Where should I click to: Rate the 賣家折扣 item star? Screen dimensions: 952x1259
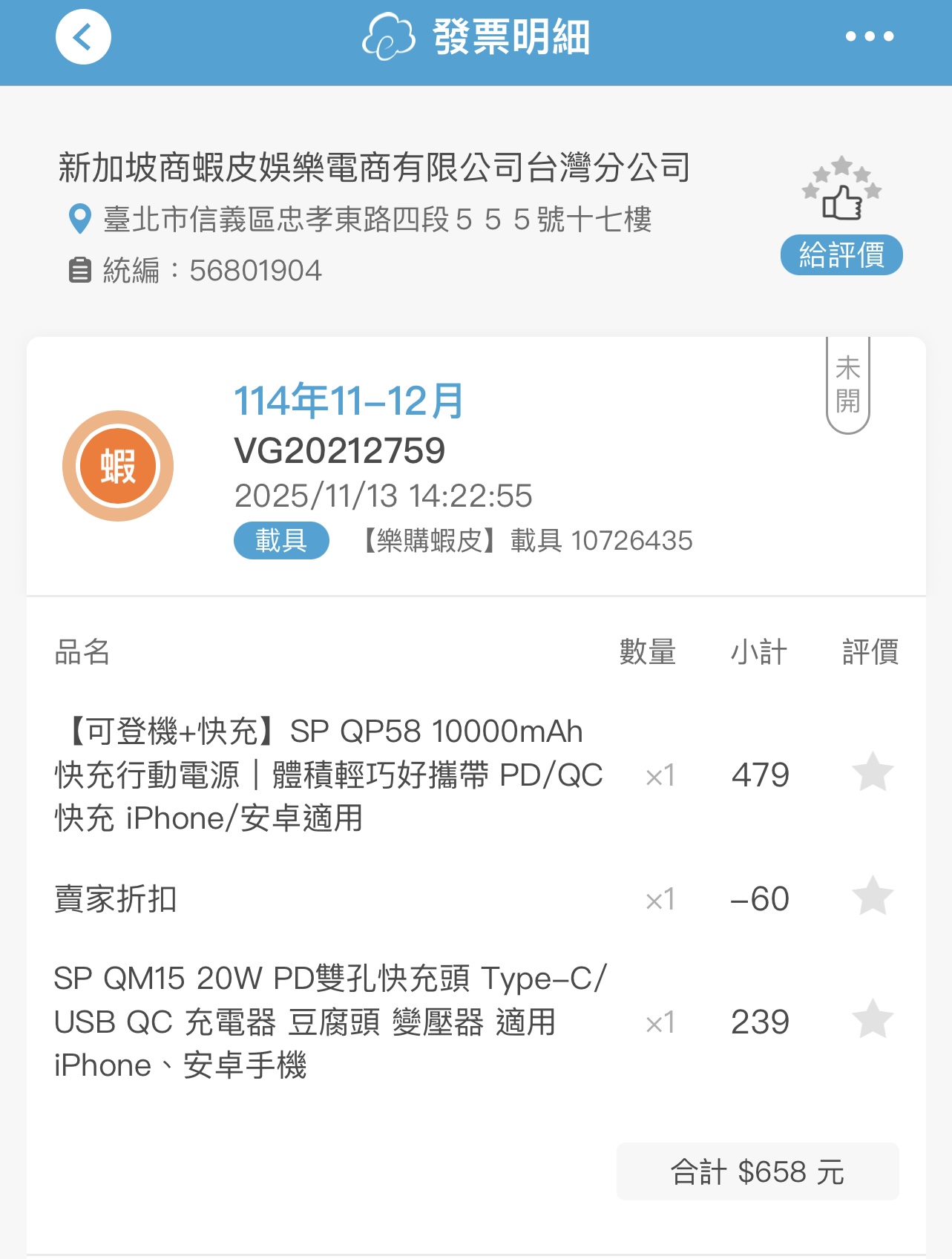[x=872, y=896]
